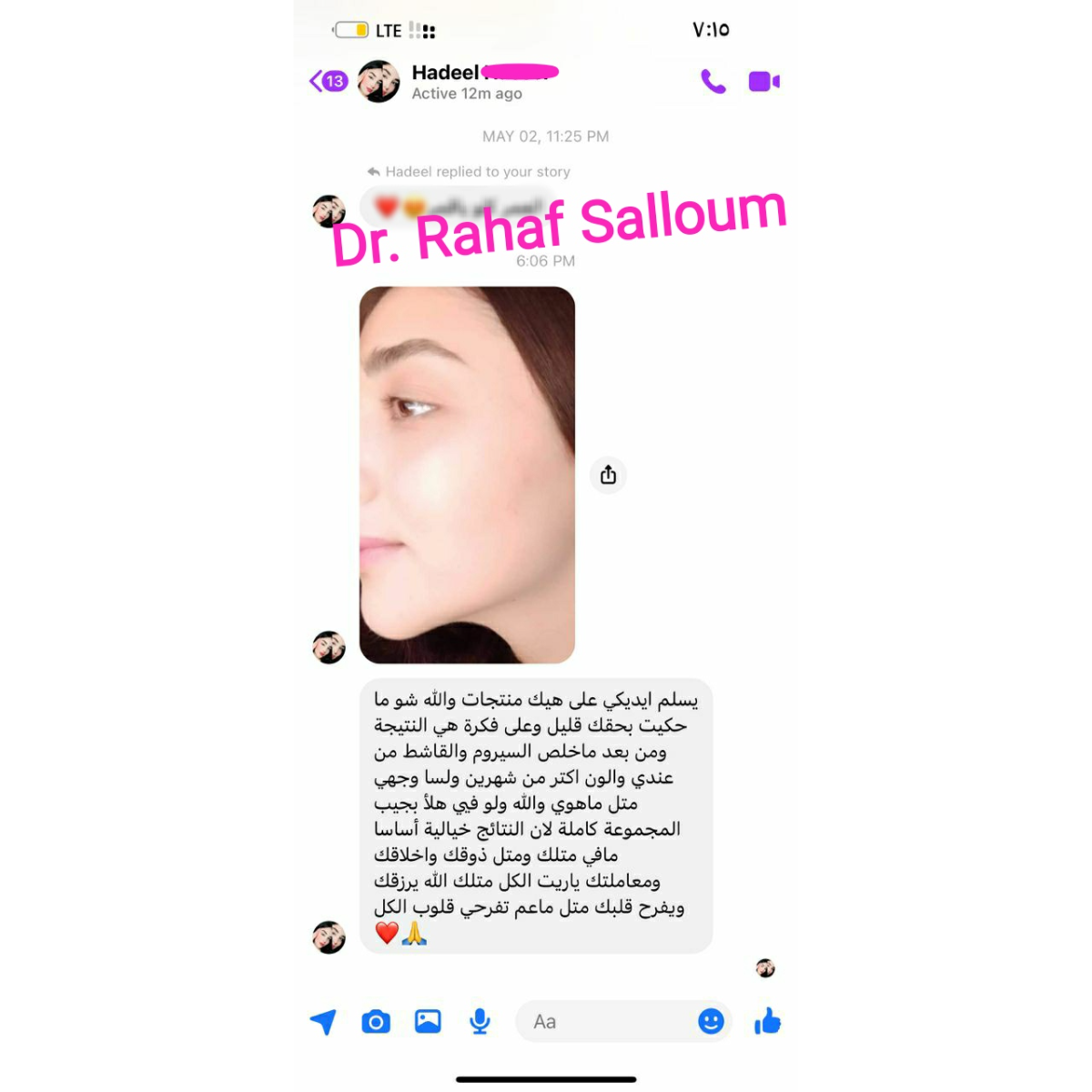Open the face photo Hadeel sent

point(467,474)
